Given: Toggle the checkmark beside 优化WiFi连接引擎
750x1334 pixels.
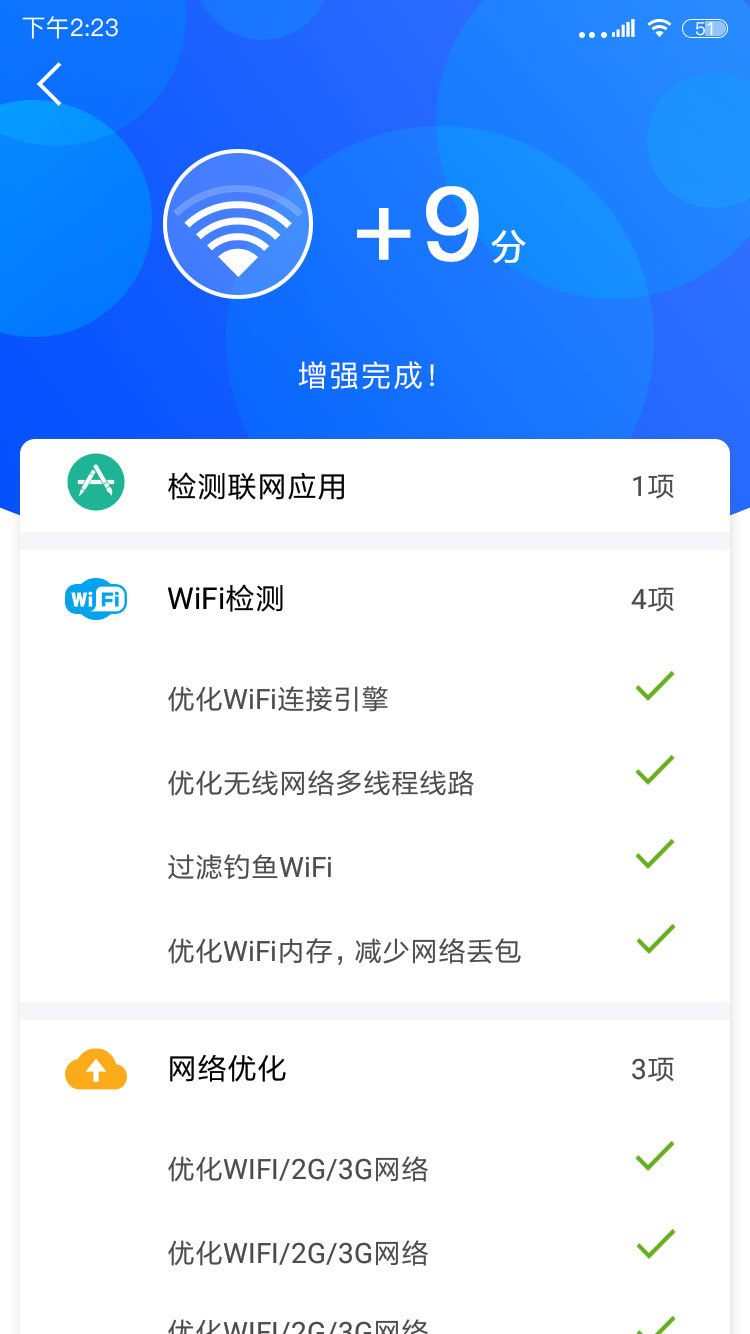Looking at the screenshot, I should tap(654, 684).
